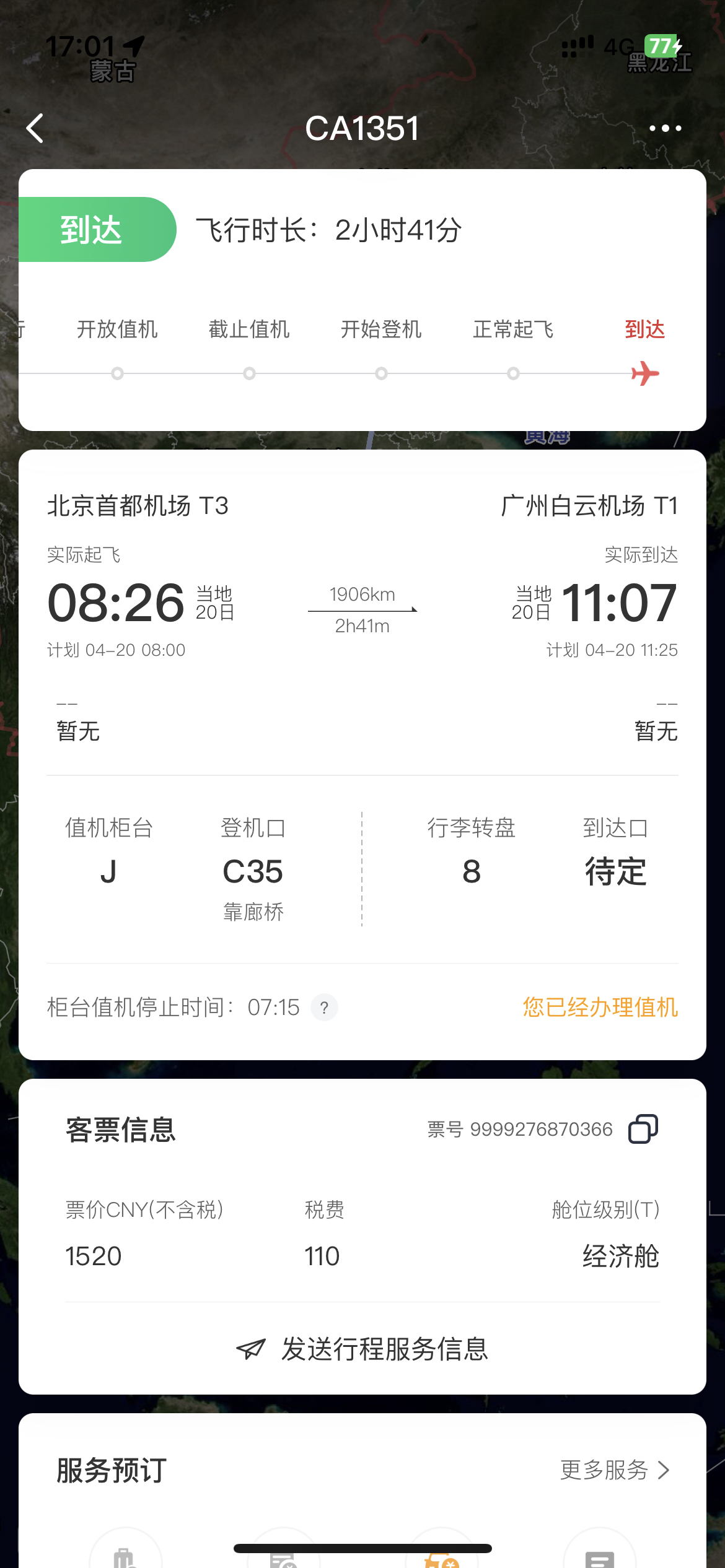Open the three-dot overflow menu

point(665,128)
